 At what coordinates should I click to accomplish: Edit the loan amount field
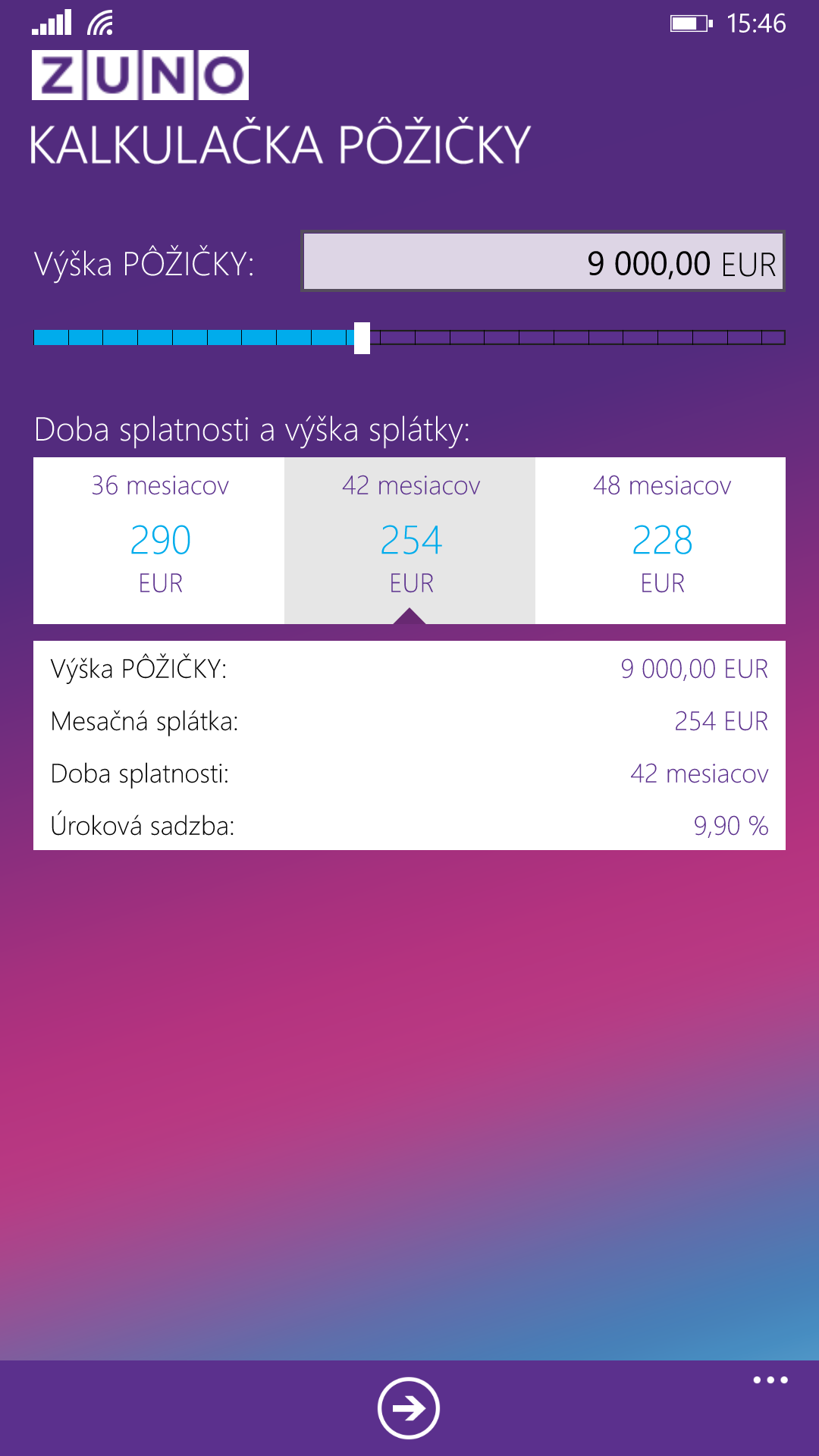(542, 262)
